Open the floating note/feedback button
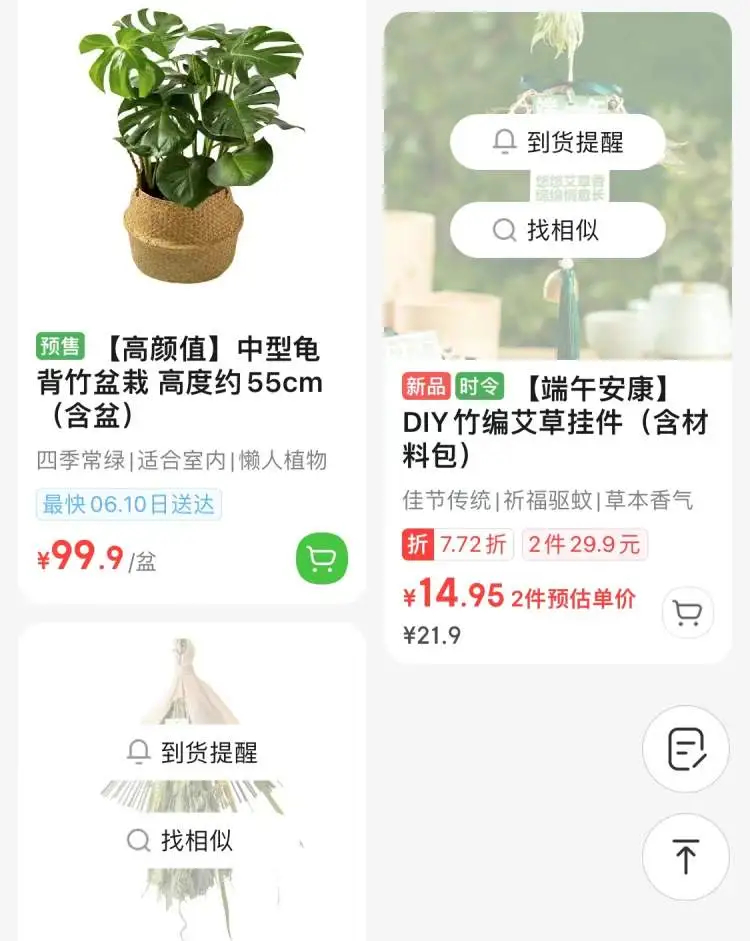 coord(686,749)
